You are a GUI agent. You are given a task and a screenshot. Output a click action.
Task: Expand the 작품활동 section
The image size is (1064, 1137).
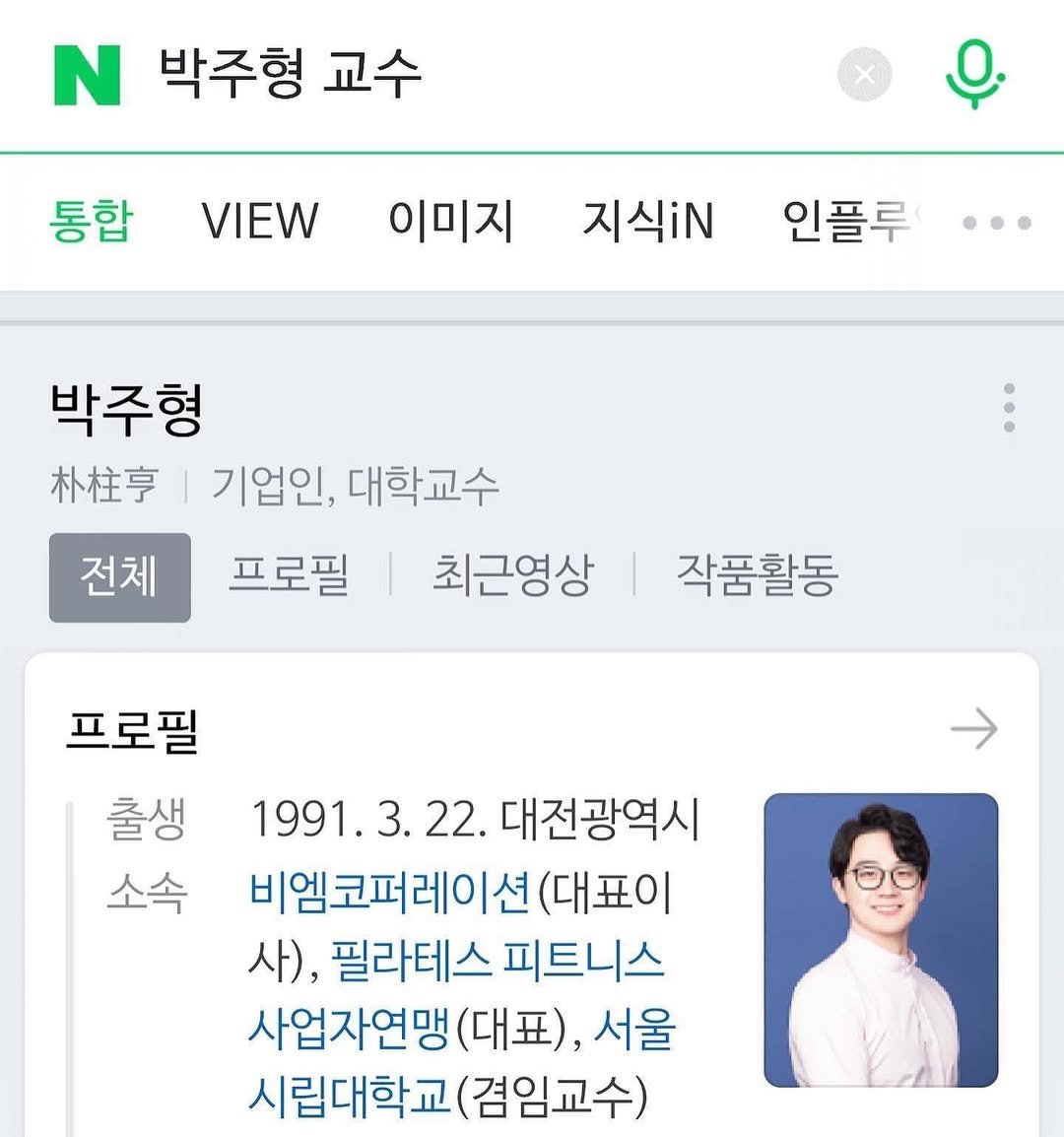pos(755,576)
